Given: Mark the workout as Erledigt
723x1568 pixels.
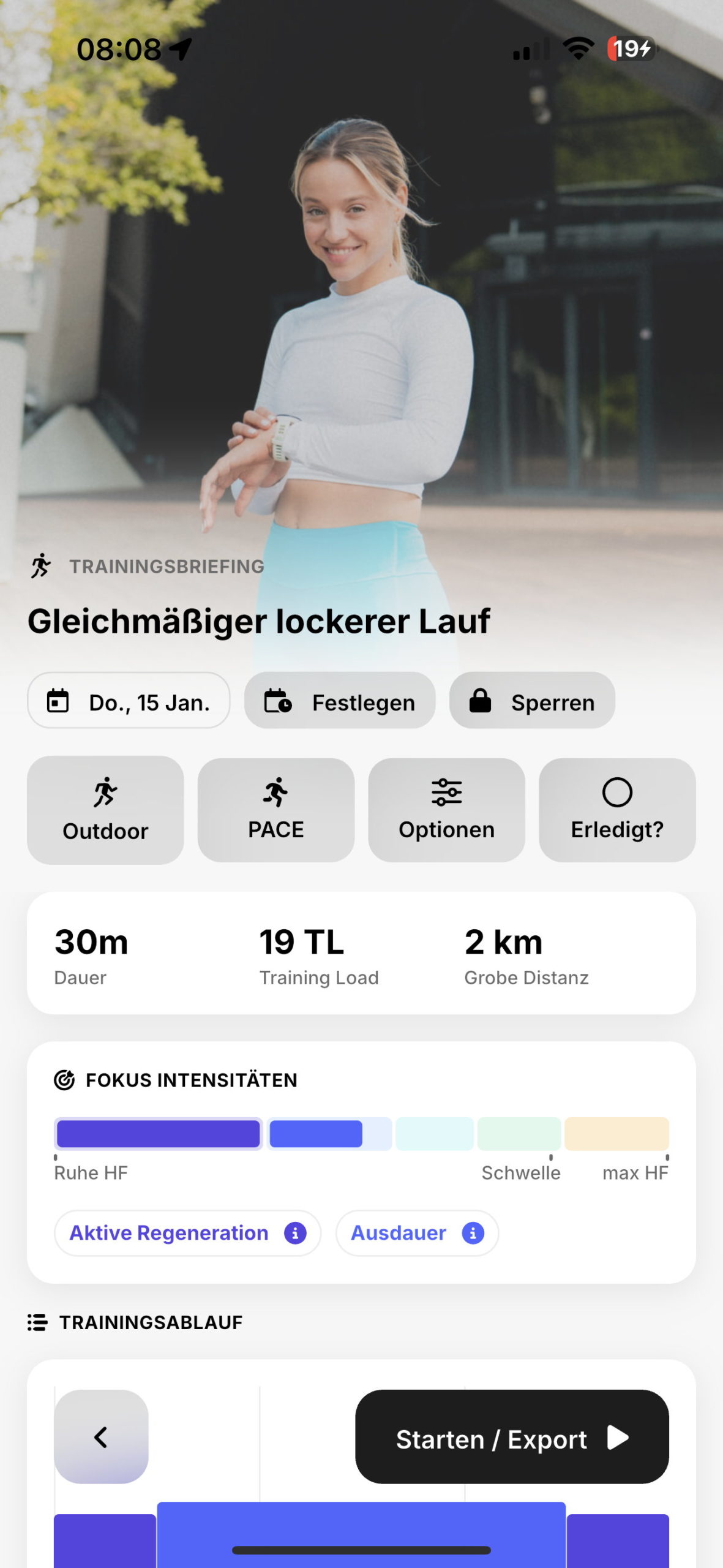Looking at the screenshot, I should coord(617,810).
